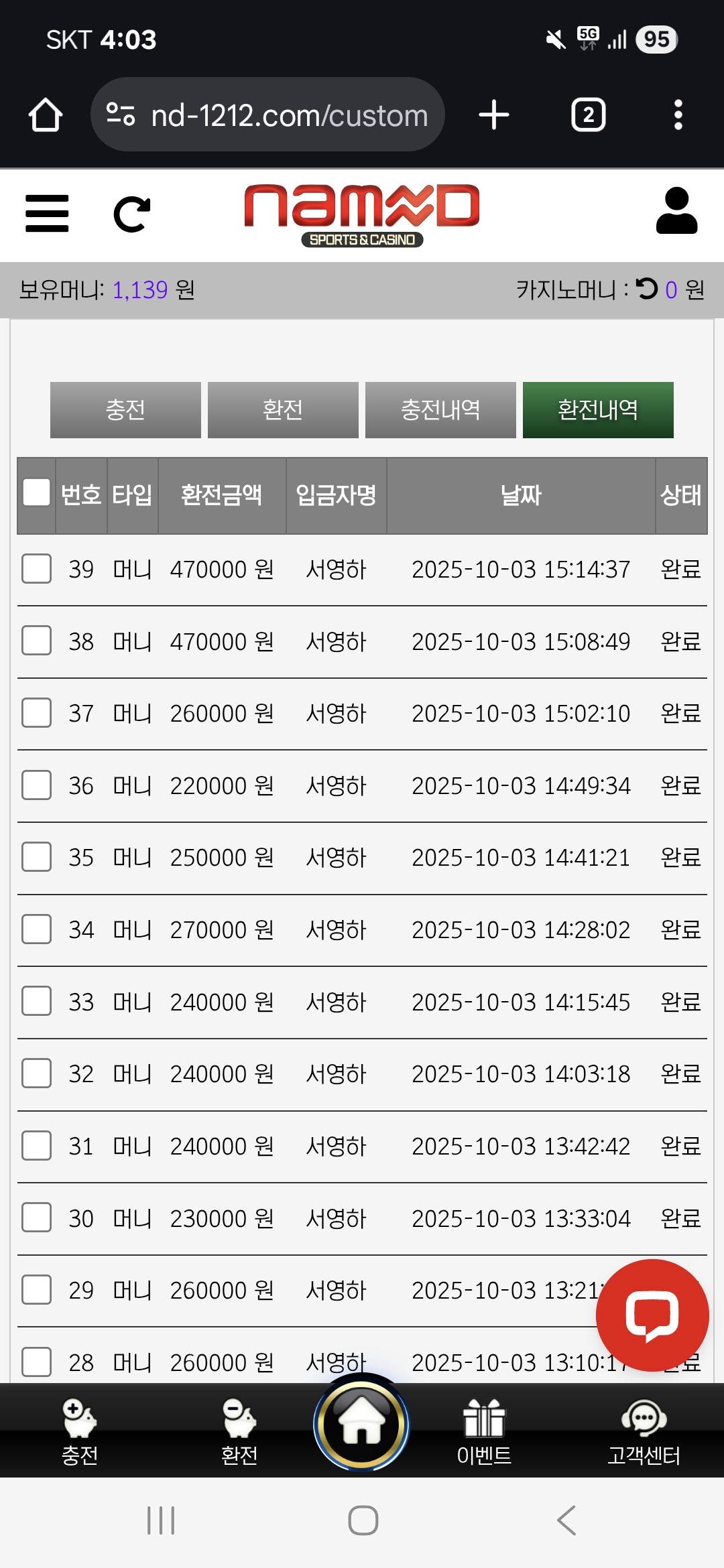Screen dimensions: 724x1568
Task: Open the hamburger side menu
Action: click(47, 213)
